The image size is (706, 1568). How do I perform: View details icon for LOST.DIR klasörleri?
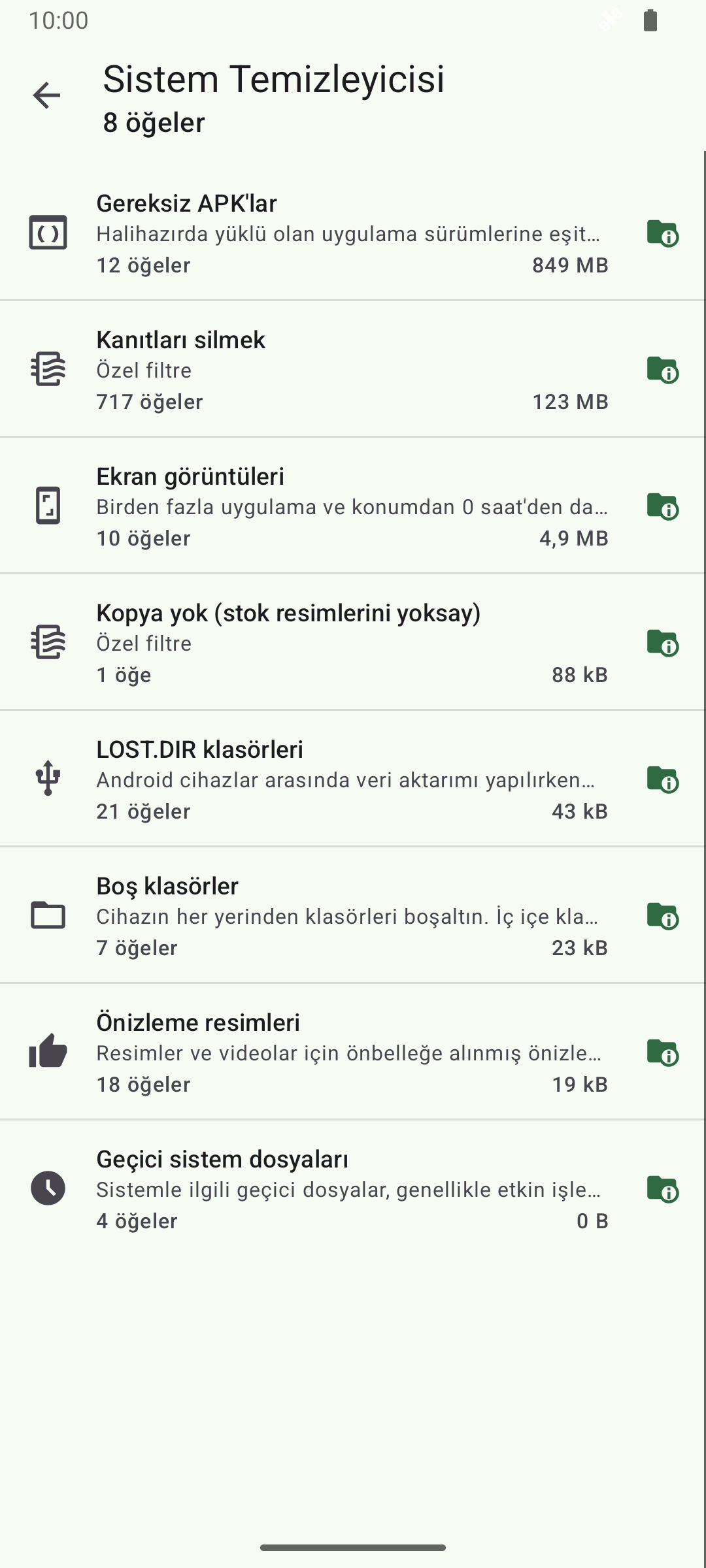[x=662, y=779]
